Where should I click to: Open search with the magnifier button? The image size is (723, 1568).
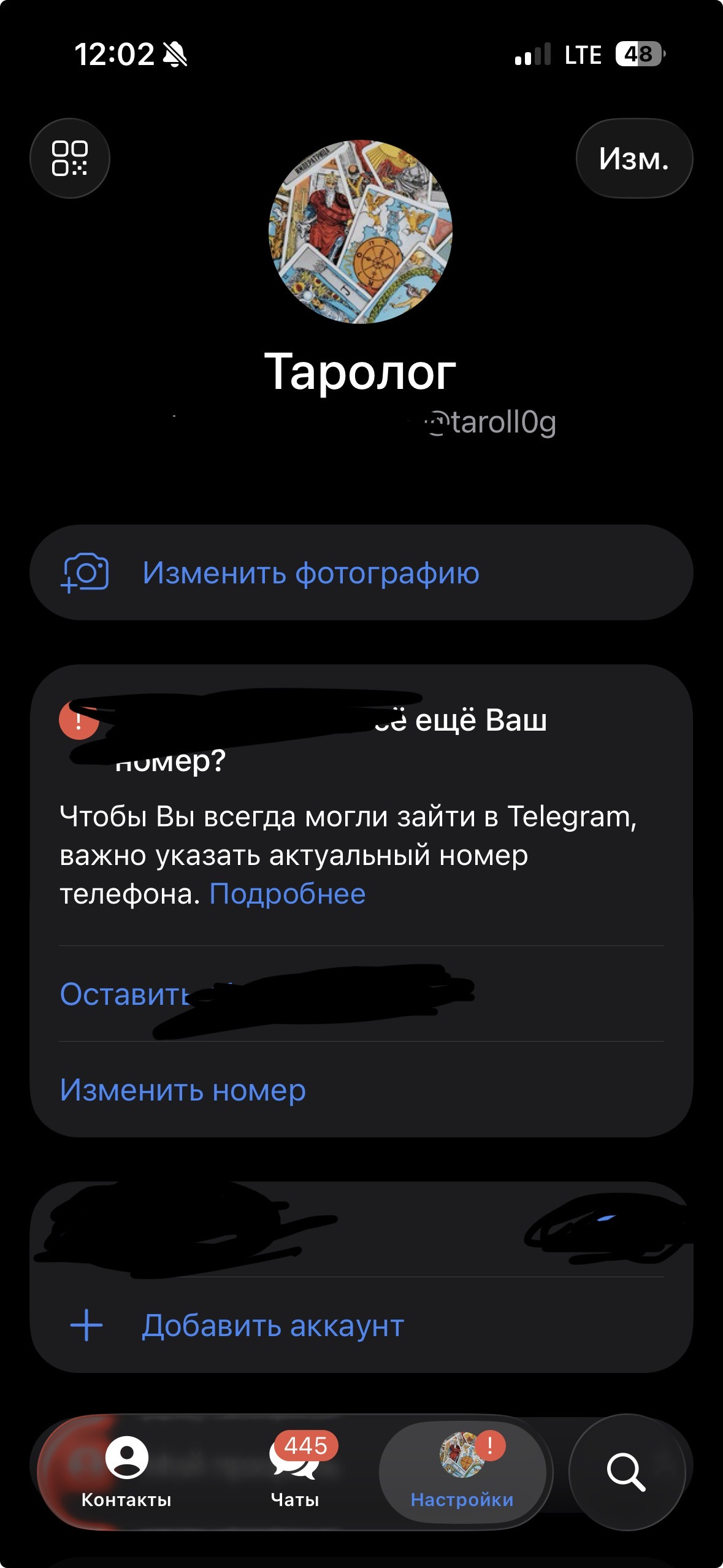pyautogui.click(x=627, y=1472)
